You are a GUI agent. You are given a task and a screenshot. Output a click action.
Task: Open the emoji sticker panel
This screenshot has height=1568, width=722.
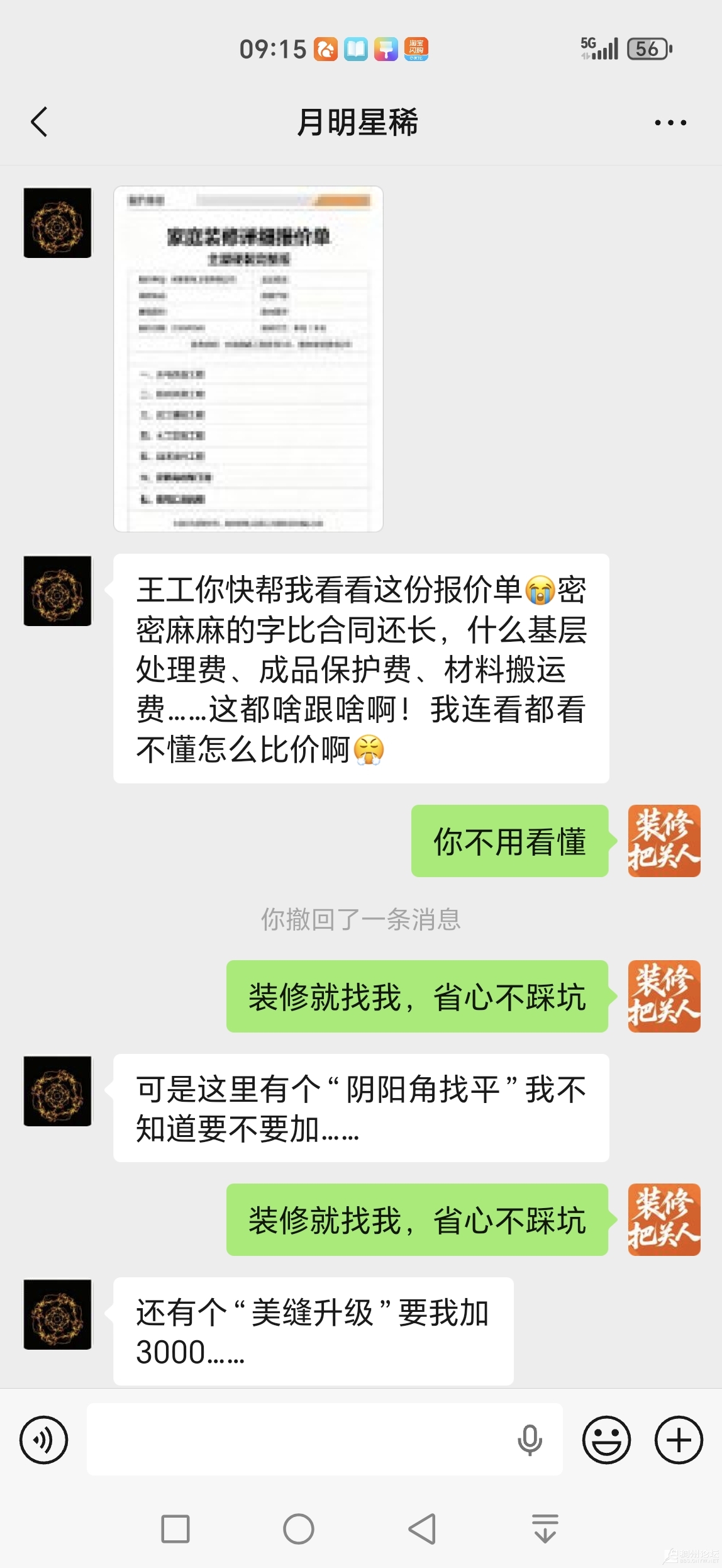pyautogui.click(x=606, y=1439)
